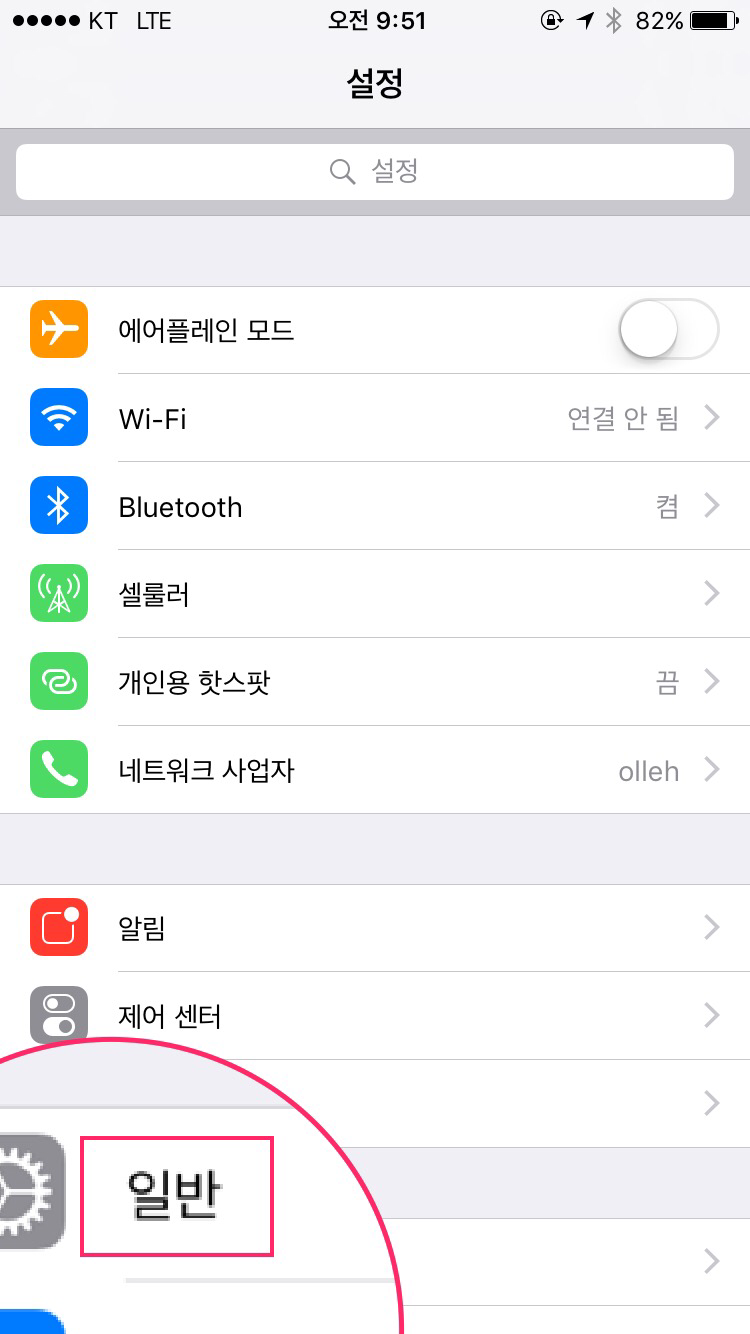Open the 셀룰러 settings row
Screen dimensions: 750x1334
pos(375,594)
